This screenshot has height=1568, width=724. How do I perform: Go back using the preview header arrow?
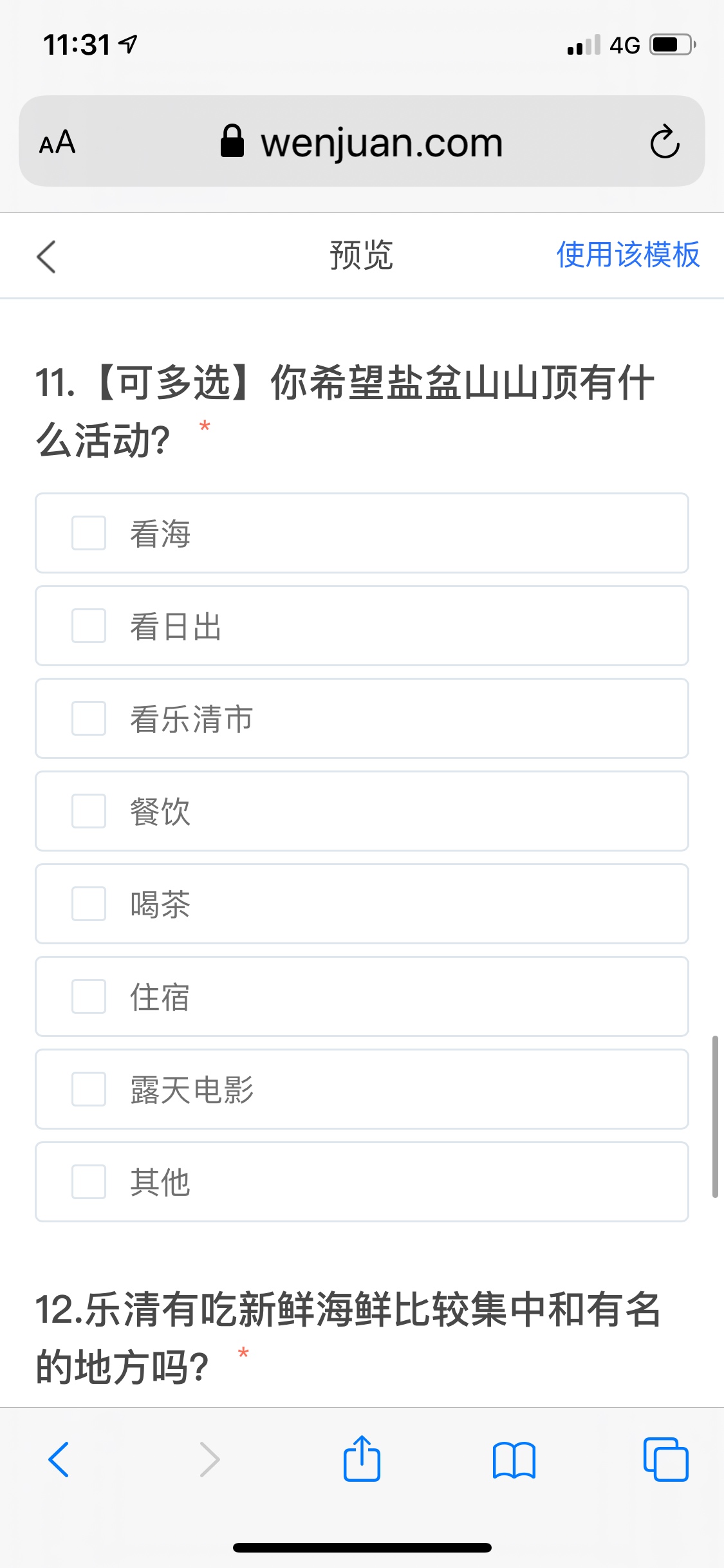tap(46, 257)
